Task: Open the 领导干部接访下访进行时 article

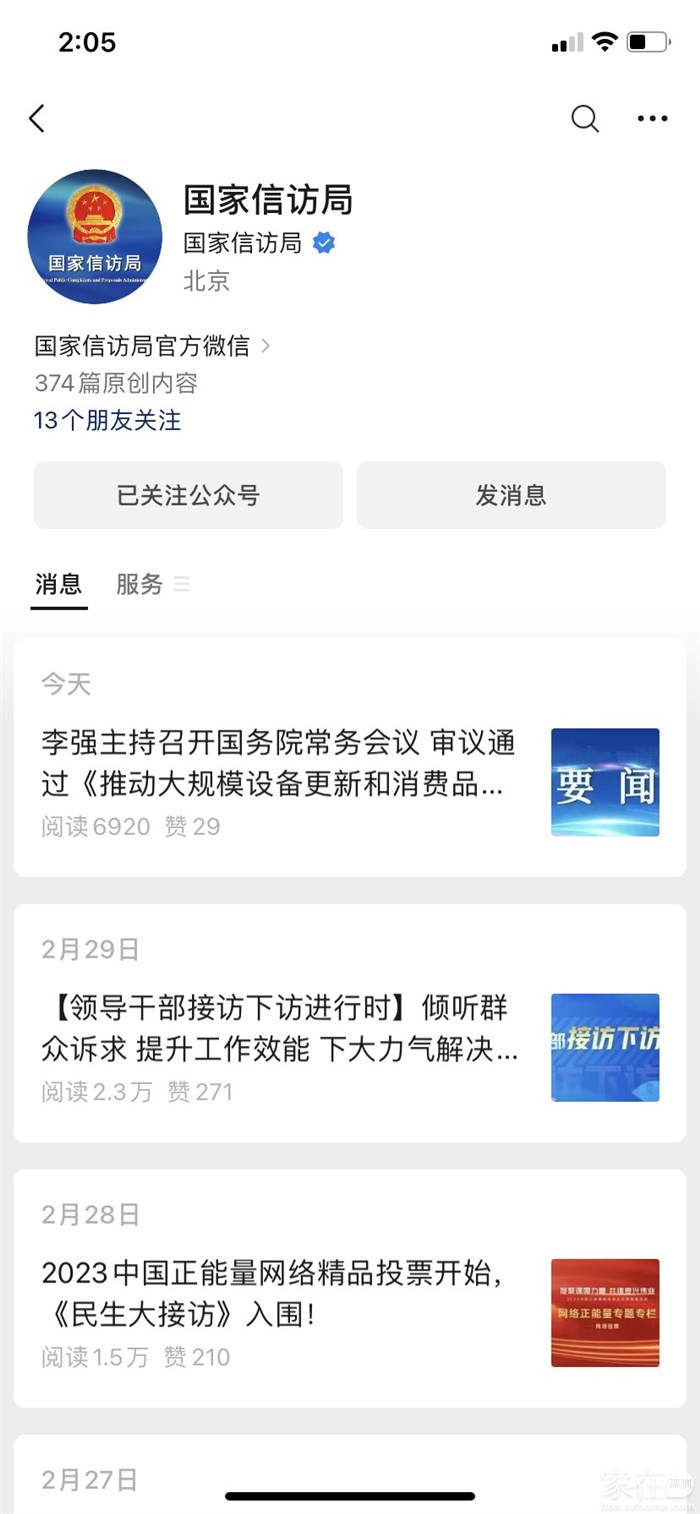Action: point(280,1028)
